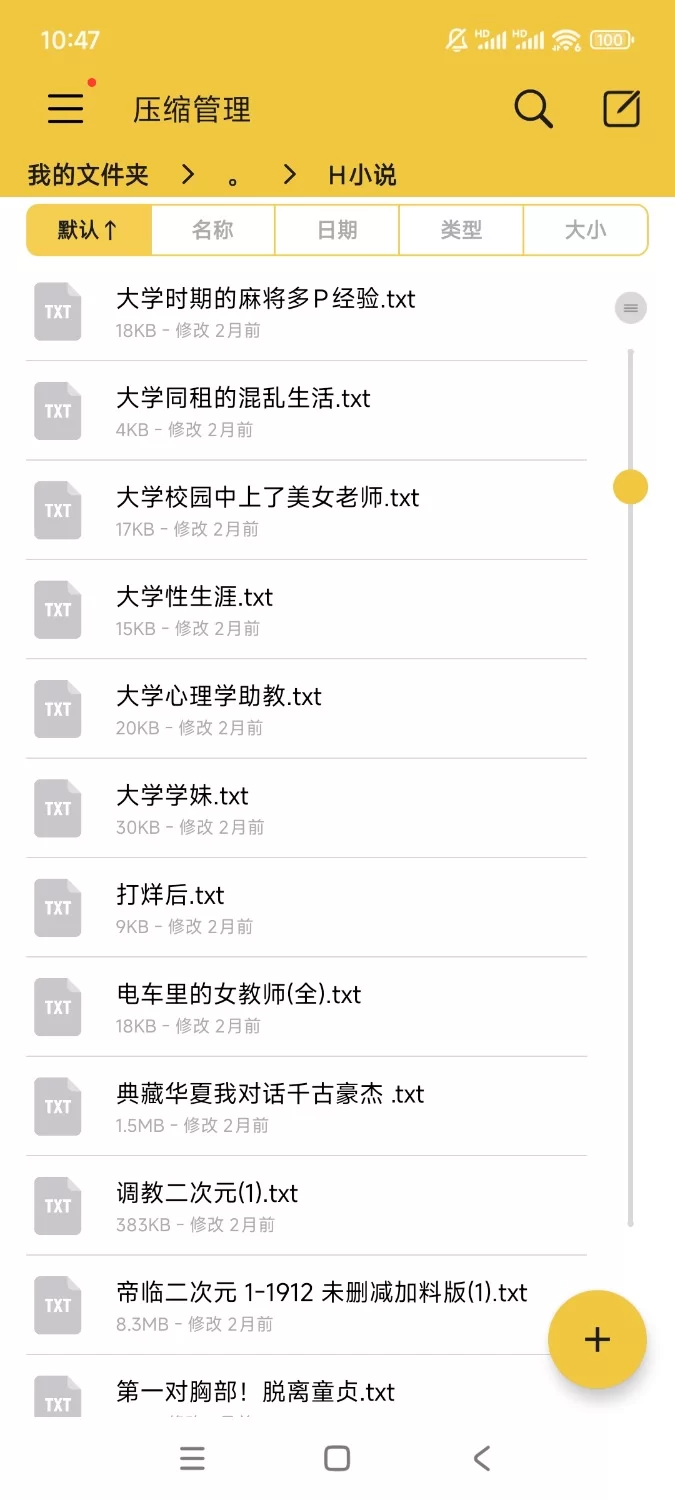
Task: Open the hamburger drawer menu
Action: tap(66, 108)
